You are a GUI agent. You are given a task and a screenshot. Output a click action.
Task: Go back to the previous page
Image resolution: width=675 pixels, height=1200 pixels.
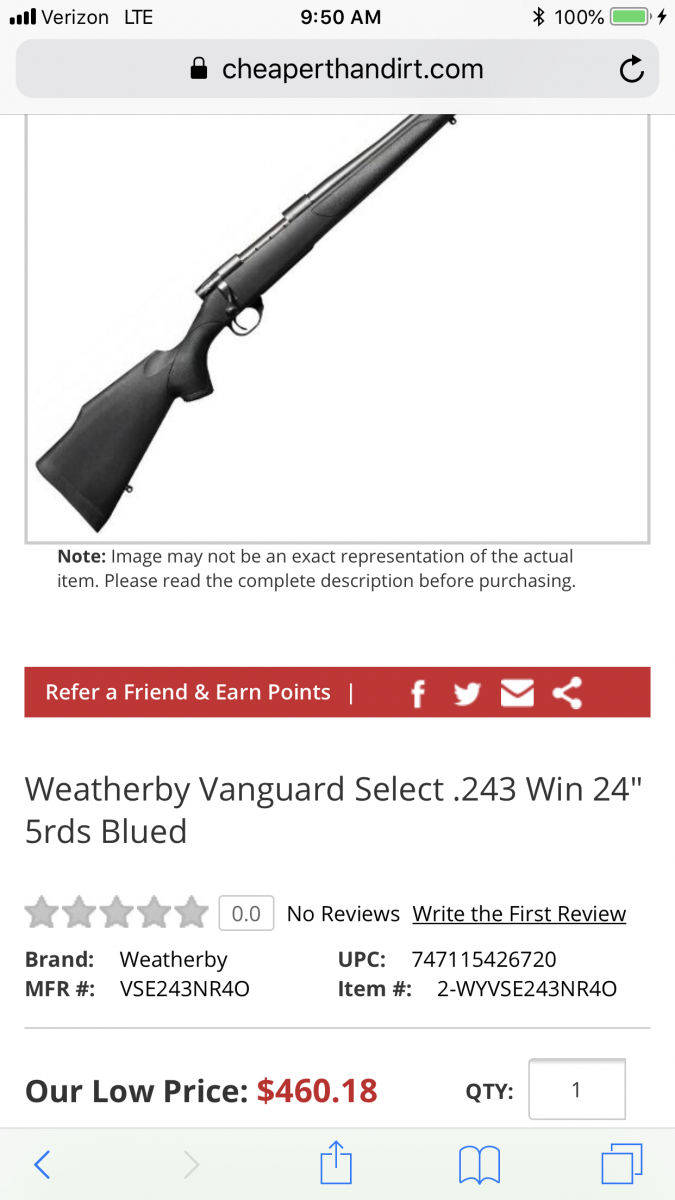pos(41,1164)
